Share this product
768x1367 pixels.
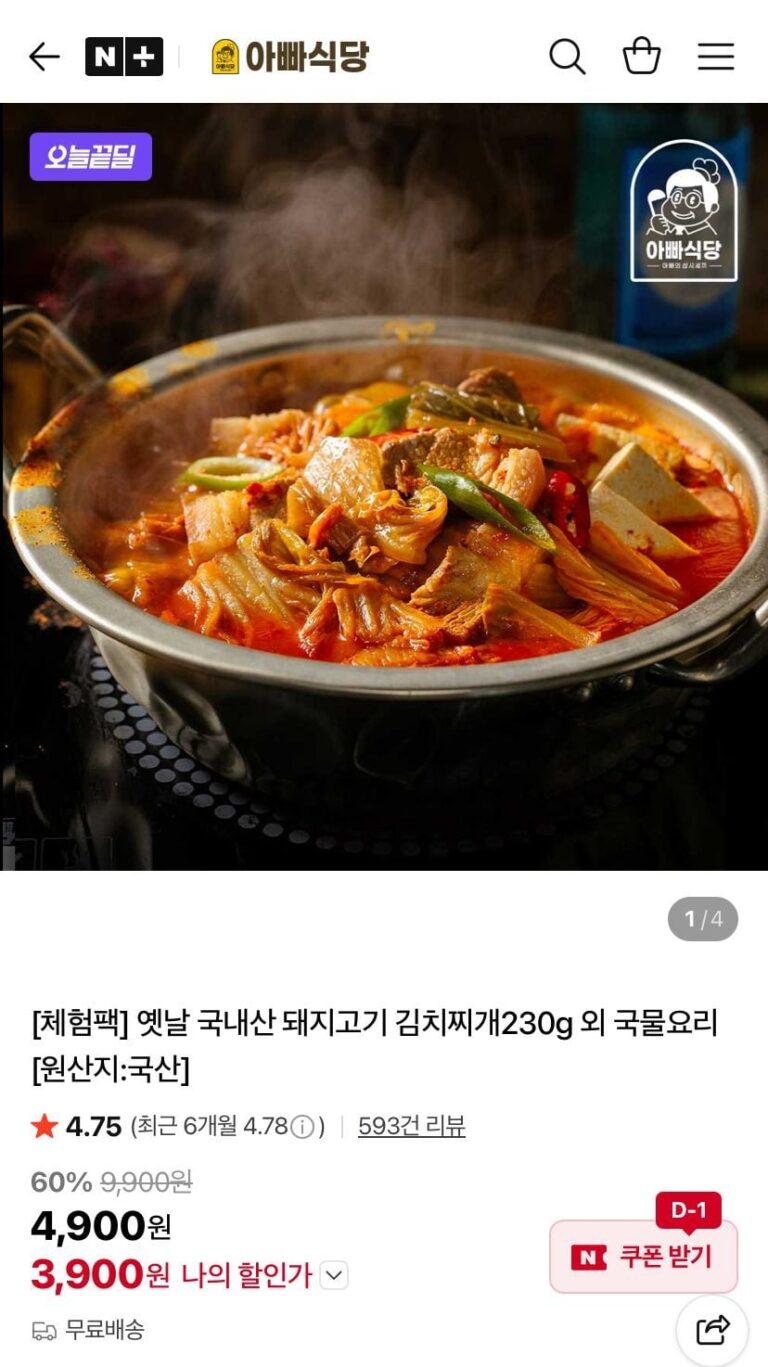tap(713, 1330)
